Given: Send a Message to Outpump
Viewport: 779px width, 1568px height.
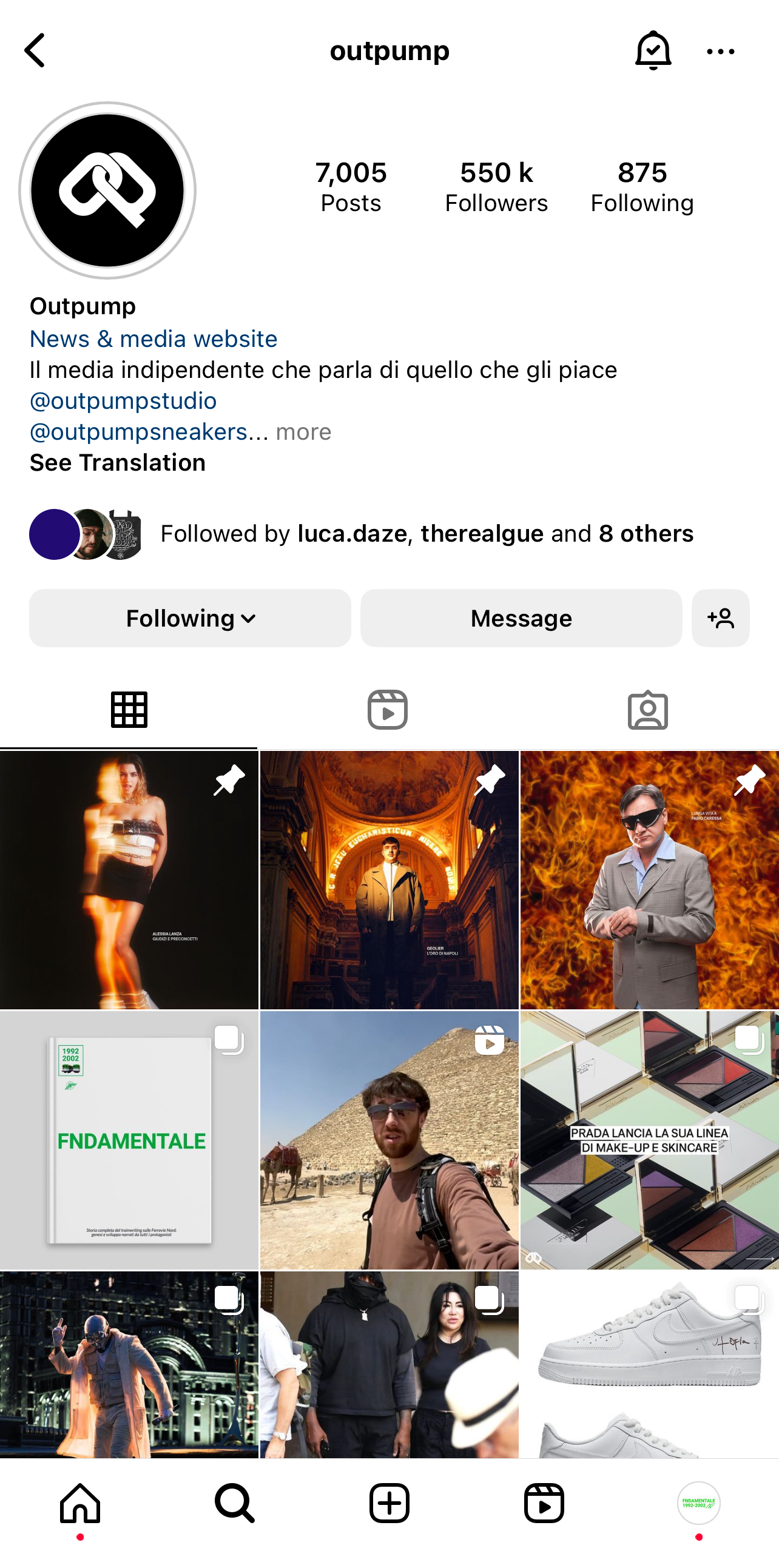Looking at the screenshot, I should click(521, 618).
